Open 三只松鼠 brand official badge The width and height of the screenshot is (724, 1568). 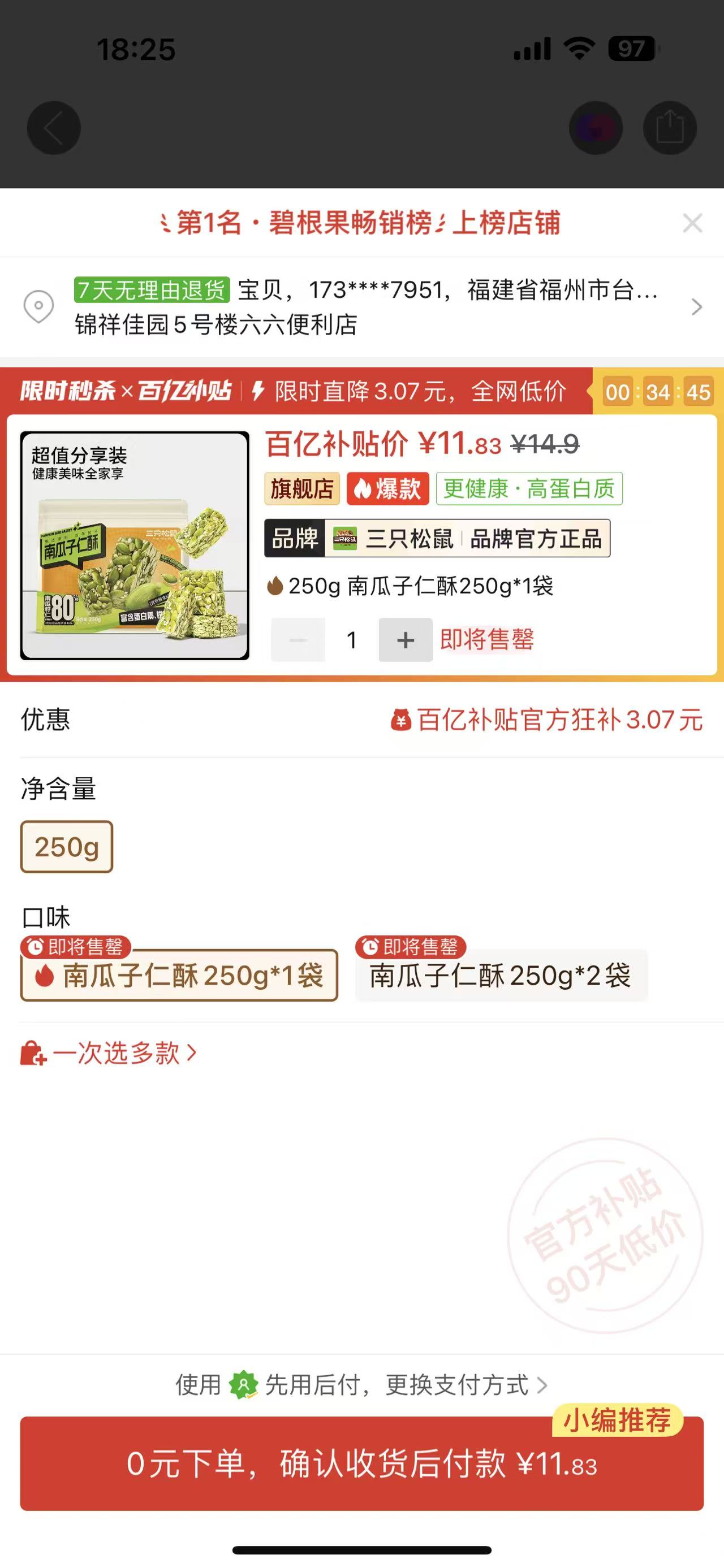437,539
